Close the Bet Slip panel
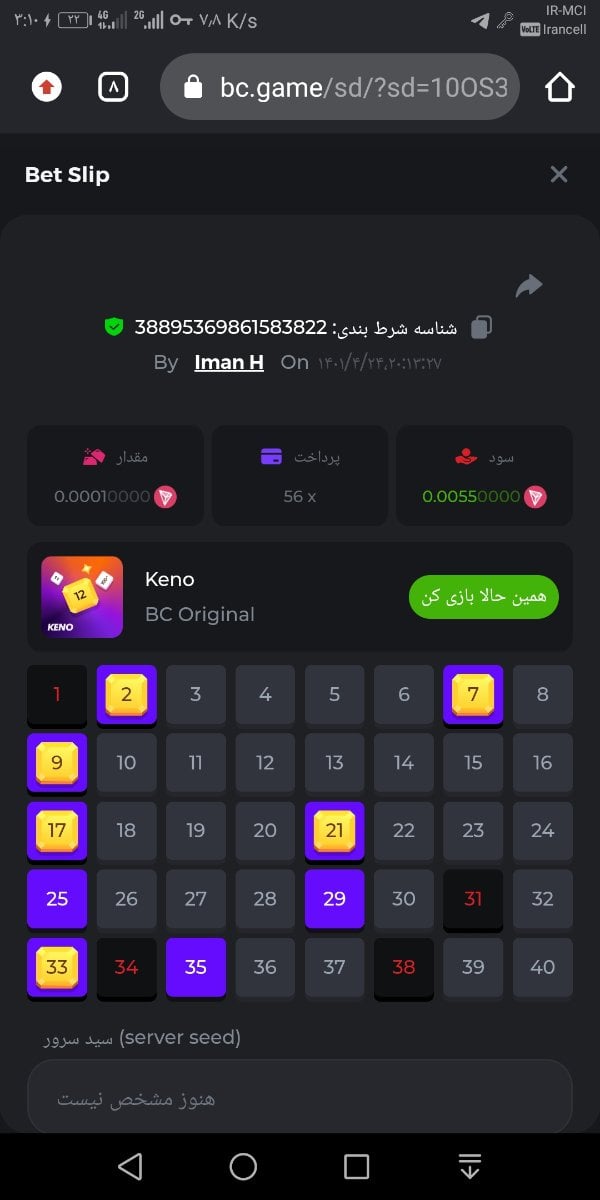Image resolution: width=600 pixels, height=1200 pixels. [559, 175]
